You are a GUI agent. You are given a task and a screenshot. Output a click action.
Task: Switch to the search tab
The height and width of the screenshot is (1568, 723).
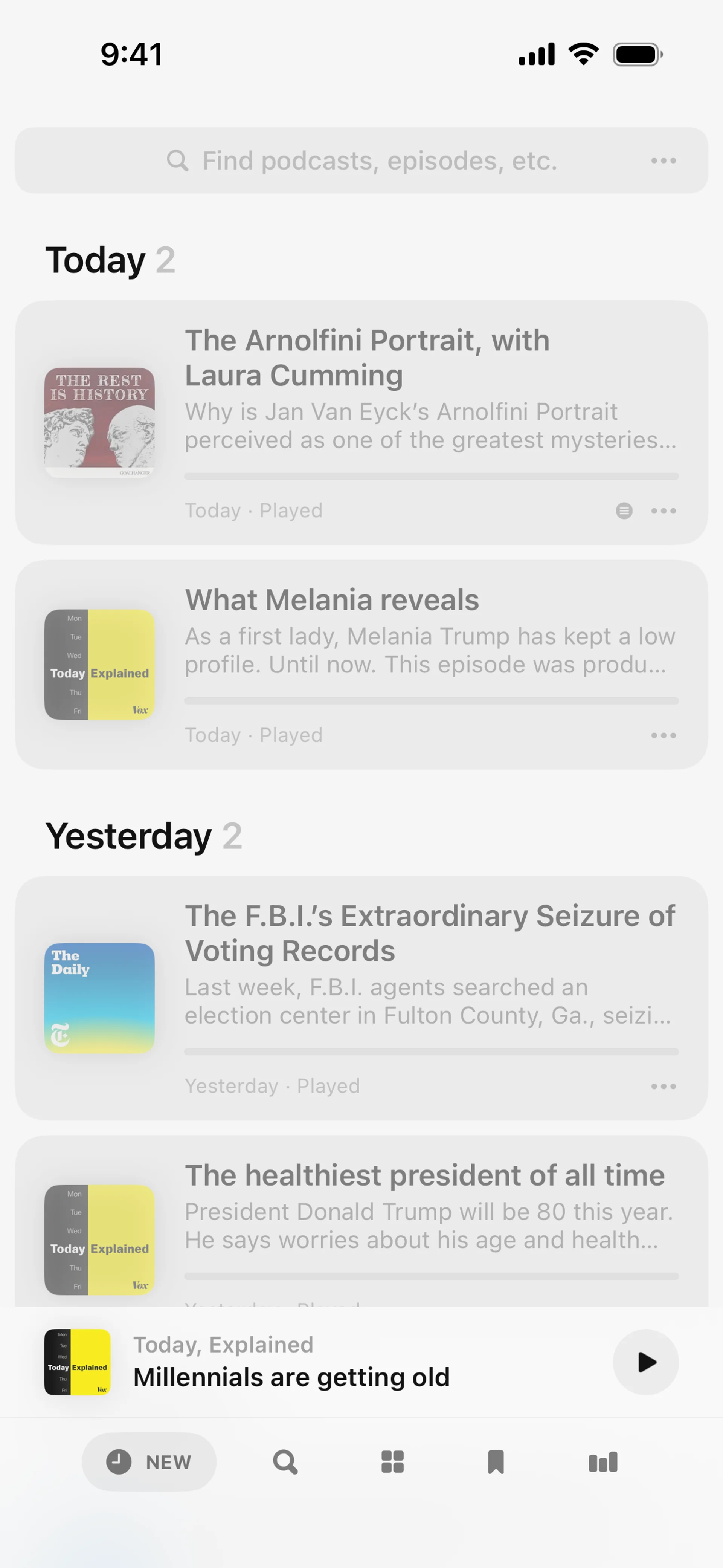click(285, 1461)
